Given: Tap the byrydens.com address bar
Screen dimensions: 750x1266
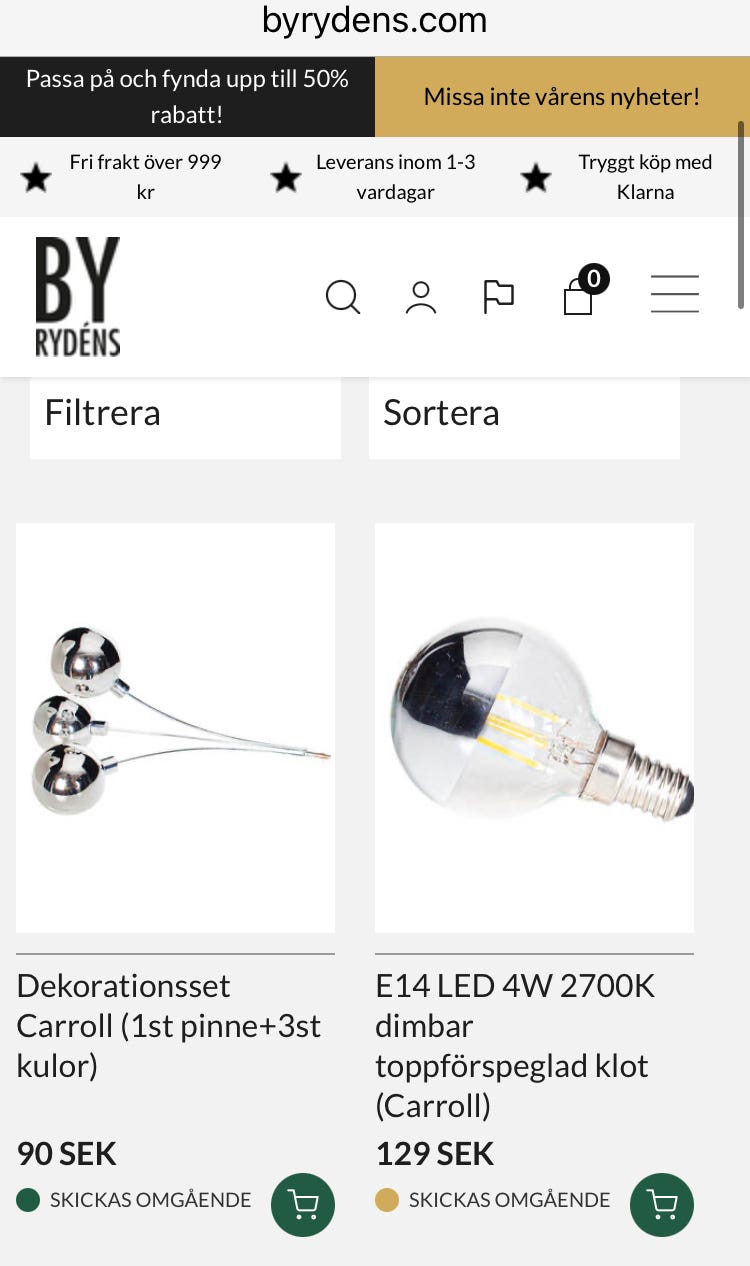Looking at the screenshot, I should pyautogui.click(x=375, y=20).
